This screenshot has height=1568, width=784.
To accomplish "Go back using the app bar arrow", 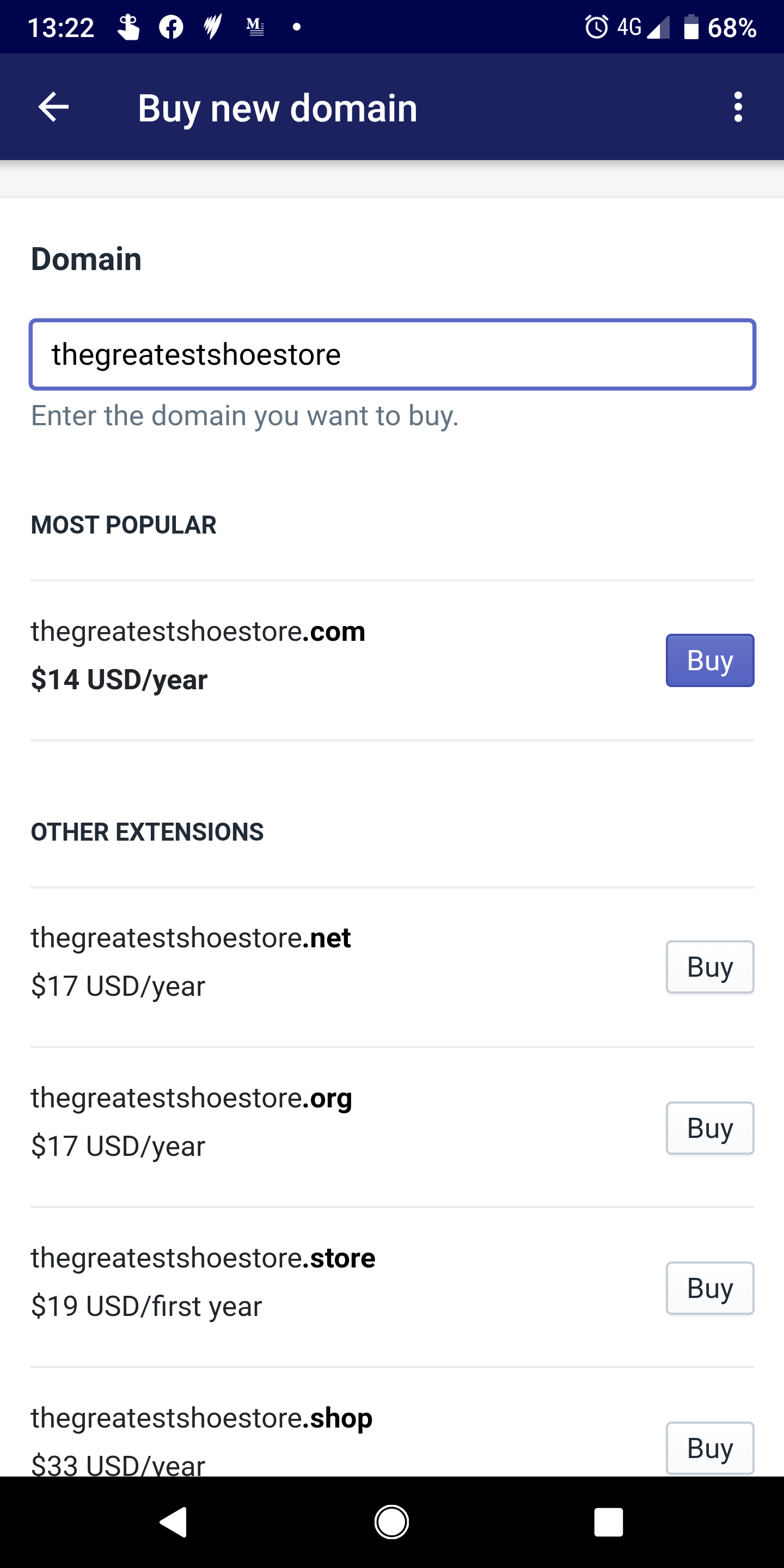I will tap(53, 107).
